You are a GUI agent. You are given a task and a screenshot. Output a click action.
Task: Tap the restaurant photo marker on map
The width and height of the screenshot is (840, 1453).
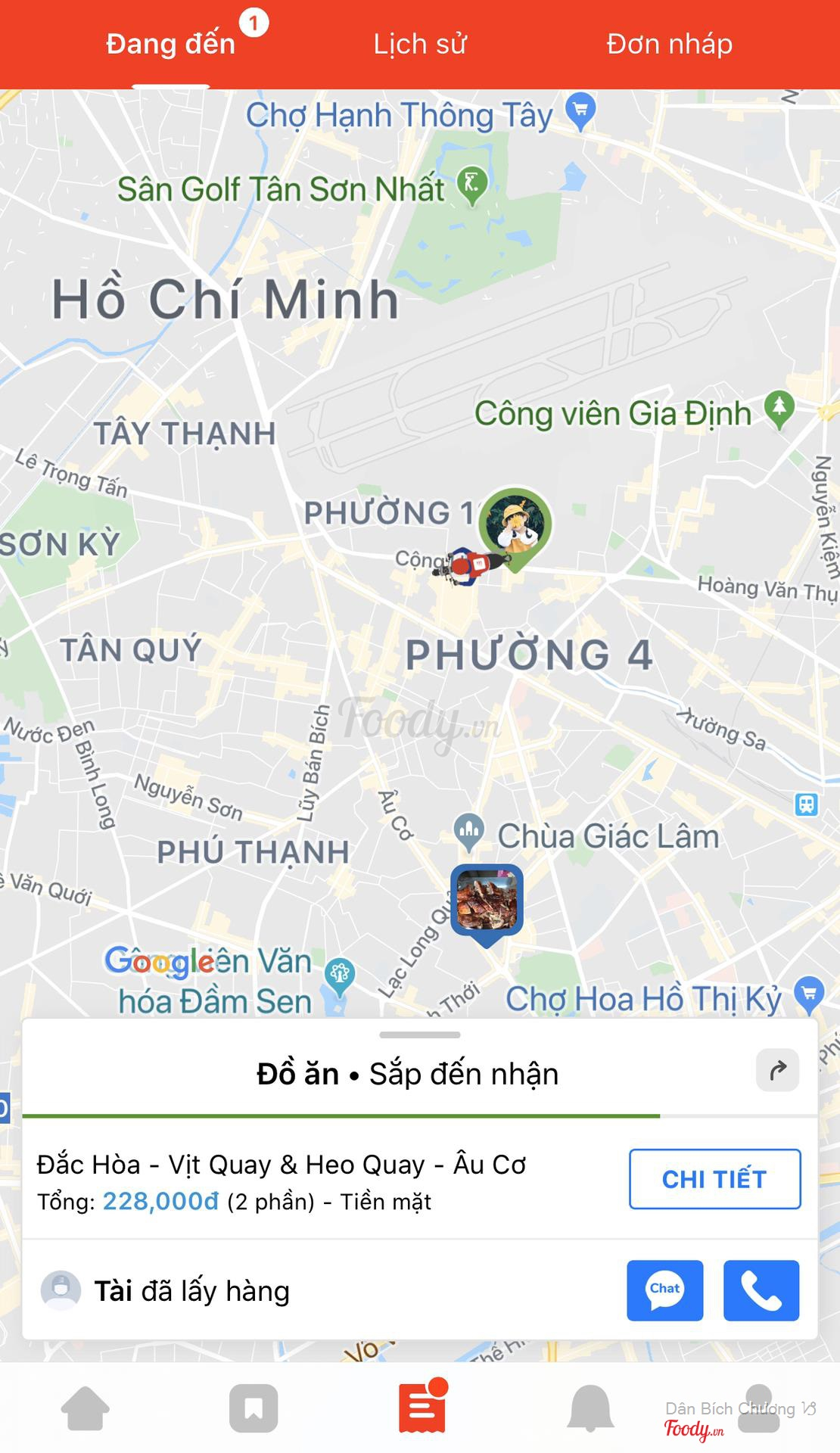point(487,901)
